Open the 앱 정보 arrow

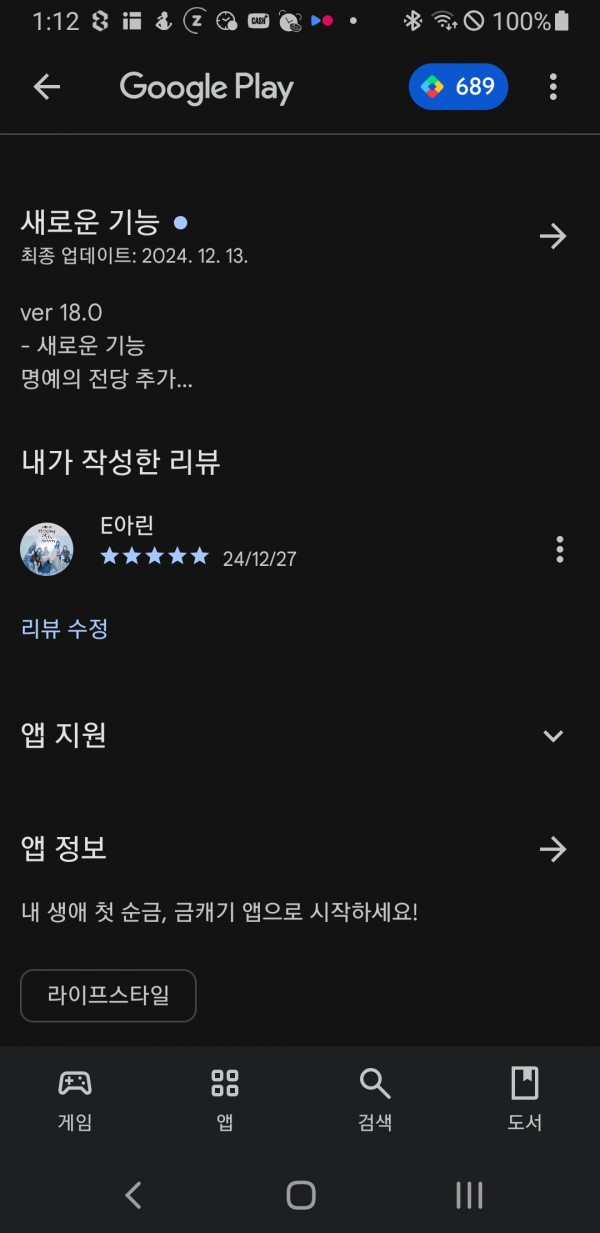tap(553, 849)
